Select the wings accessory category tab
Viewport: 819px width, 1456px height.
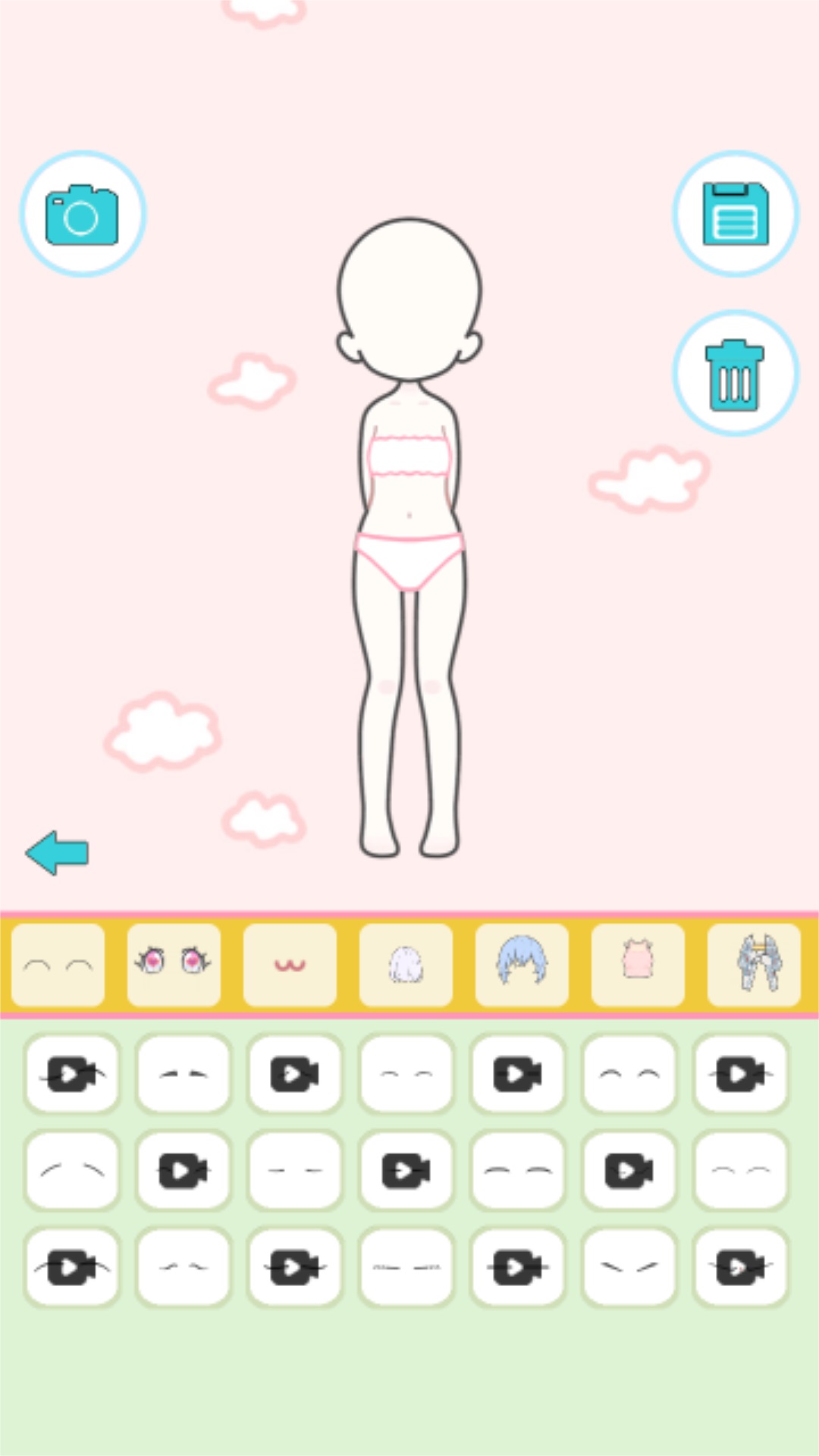point(754,965)
